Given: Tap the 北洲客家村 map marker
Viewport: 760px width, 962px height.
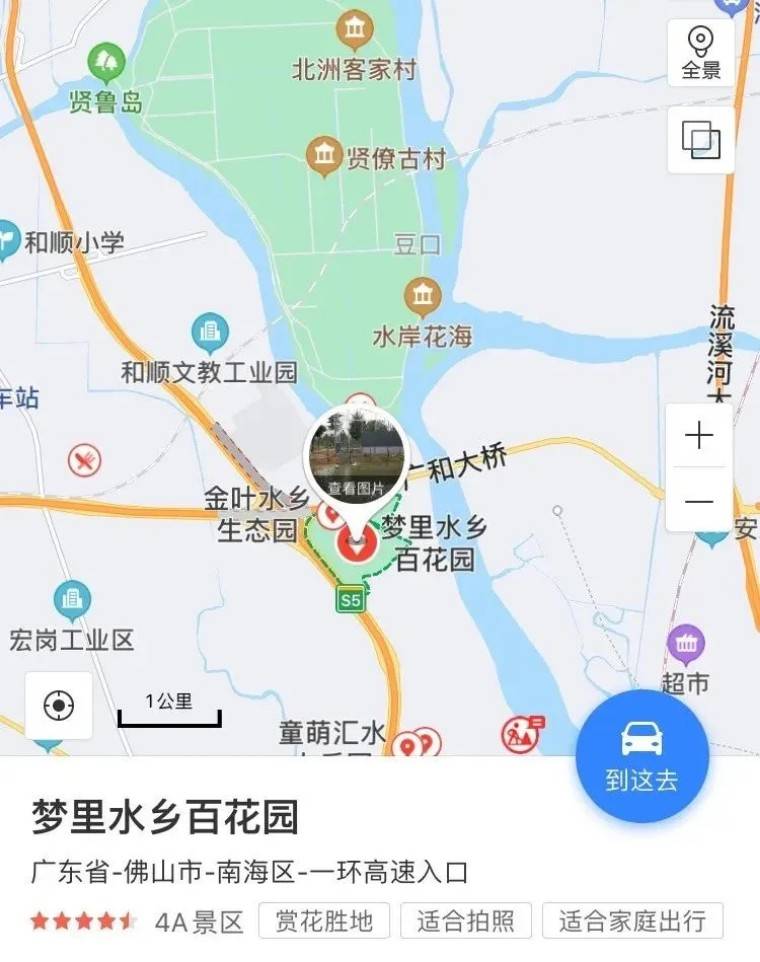Looking at the screenshot, I should pos(354,30).
